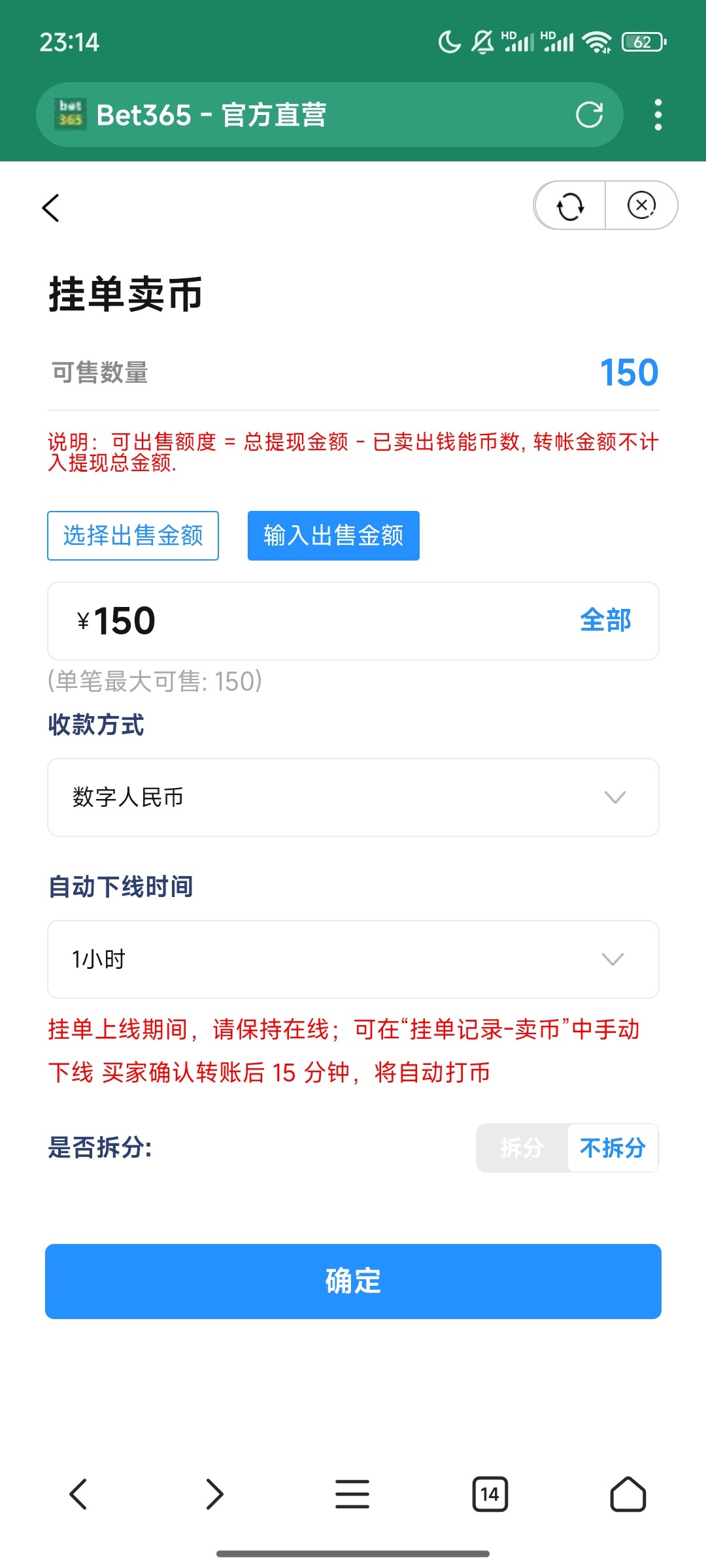Viewport: 706px width, 1568px height.
Task: Expand the 收款方式 dropdown showing 数字人民币
Action: 353,797
